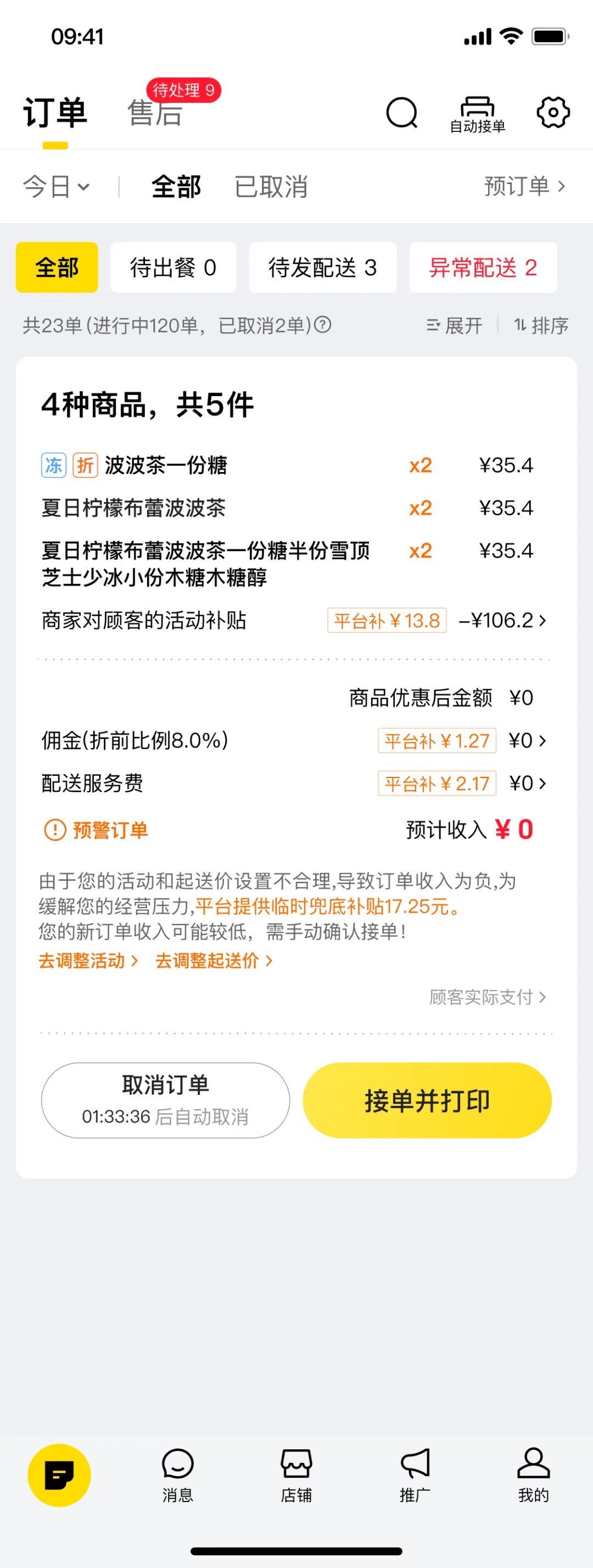View 商家对顾客的活动补贴 details
The width and height of the screenshot is (593, 1568).
pos(502,620)
